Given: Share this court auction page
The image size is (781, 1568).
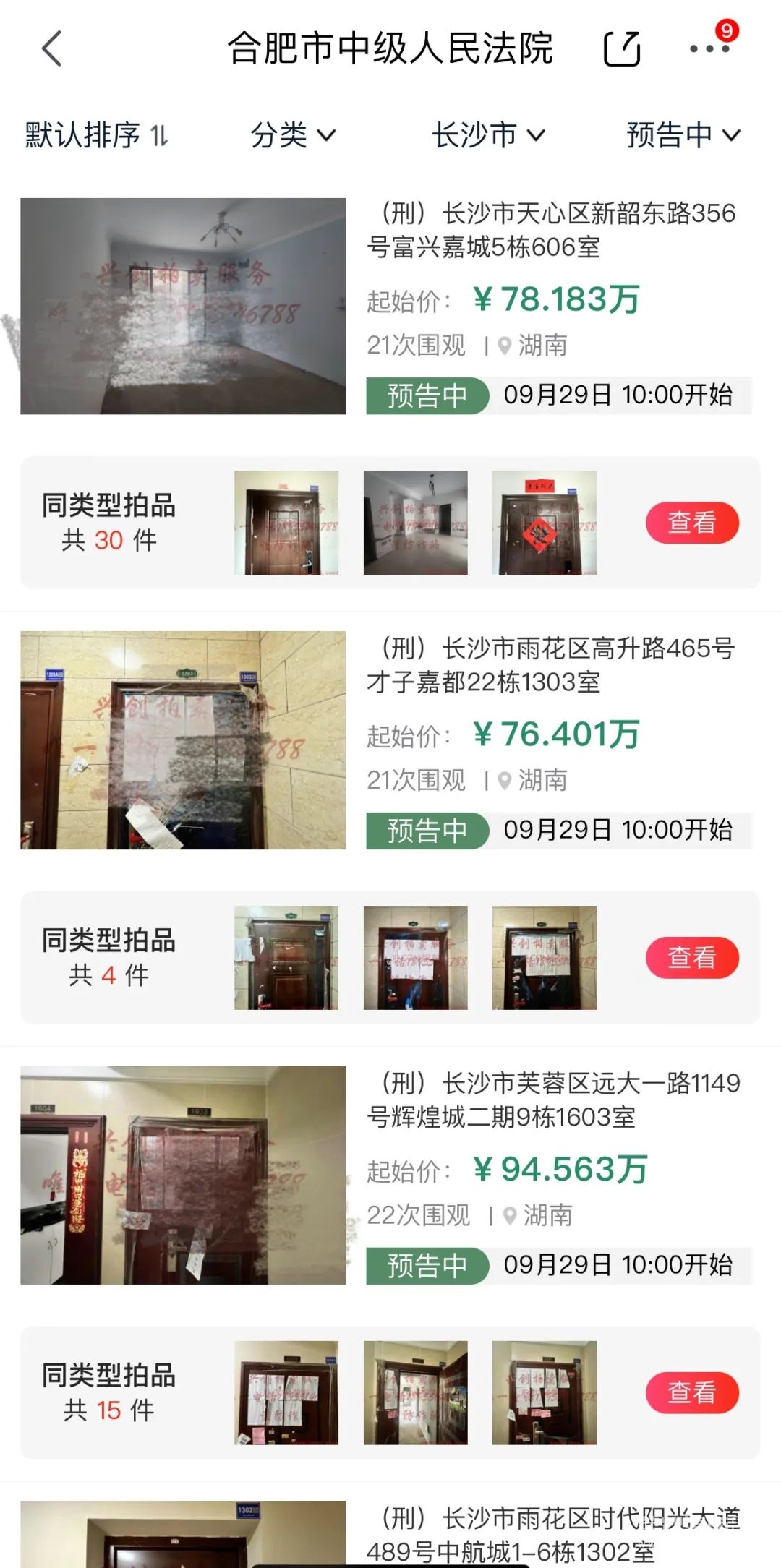Looking at the screenshot, I should [x=622, y=49].
